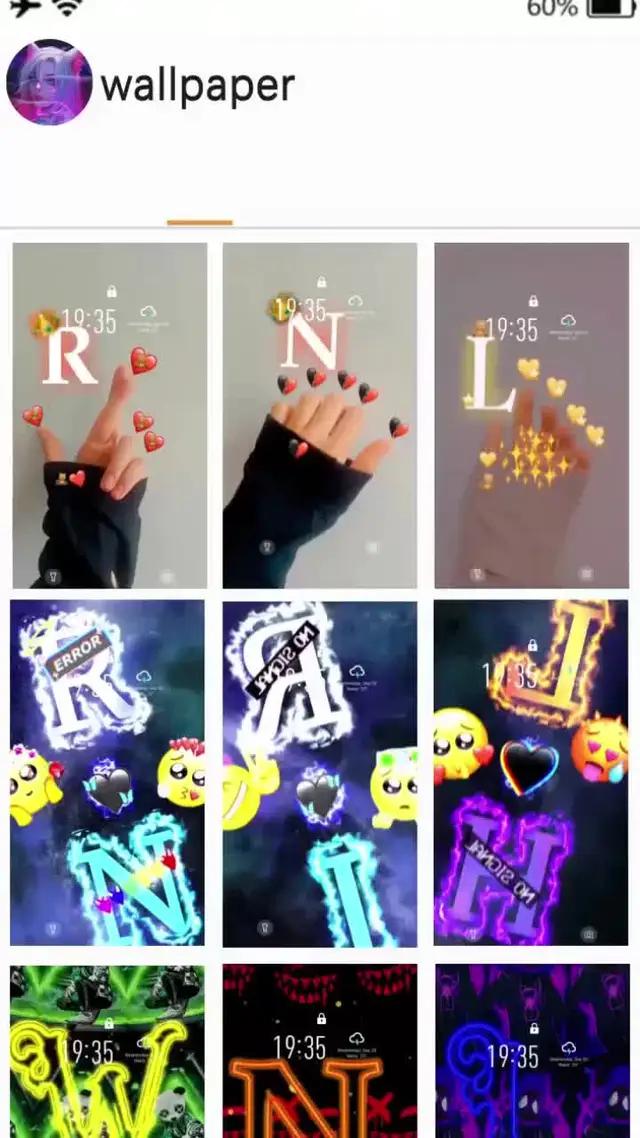
Task: Open the R and N Error galaxy wallpaper
Action: coord(108,772)
